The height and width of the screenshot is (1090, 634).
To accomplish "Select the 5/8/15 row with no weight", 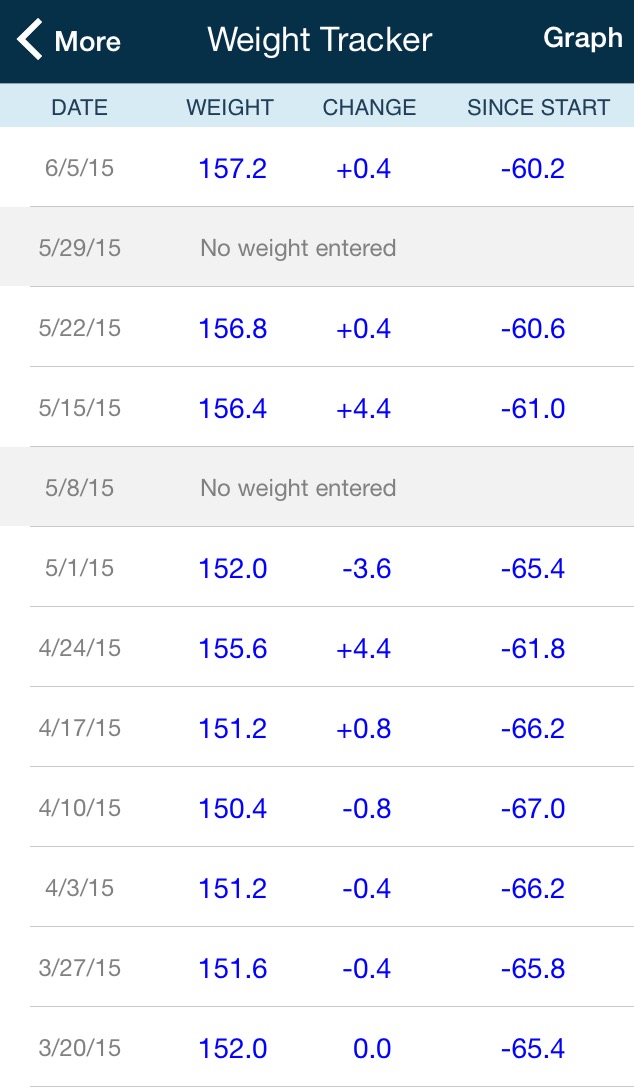I will point(317,487).
